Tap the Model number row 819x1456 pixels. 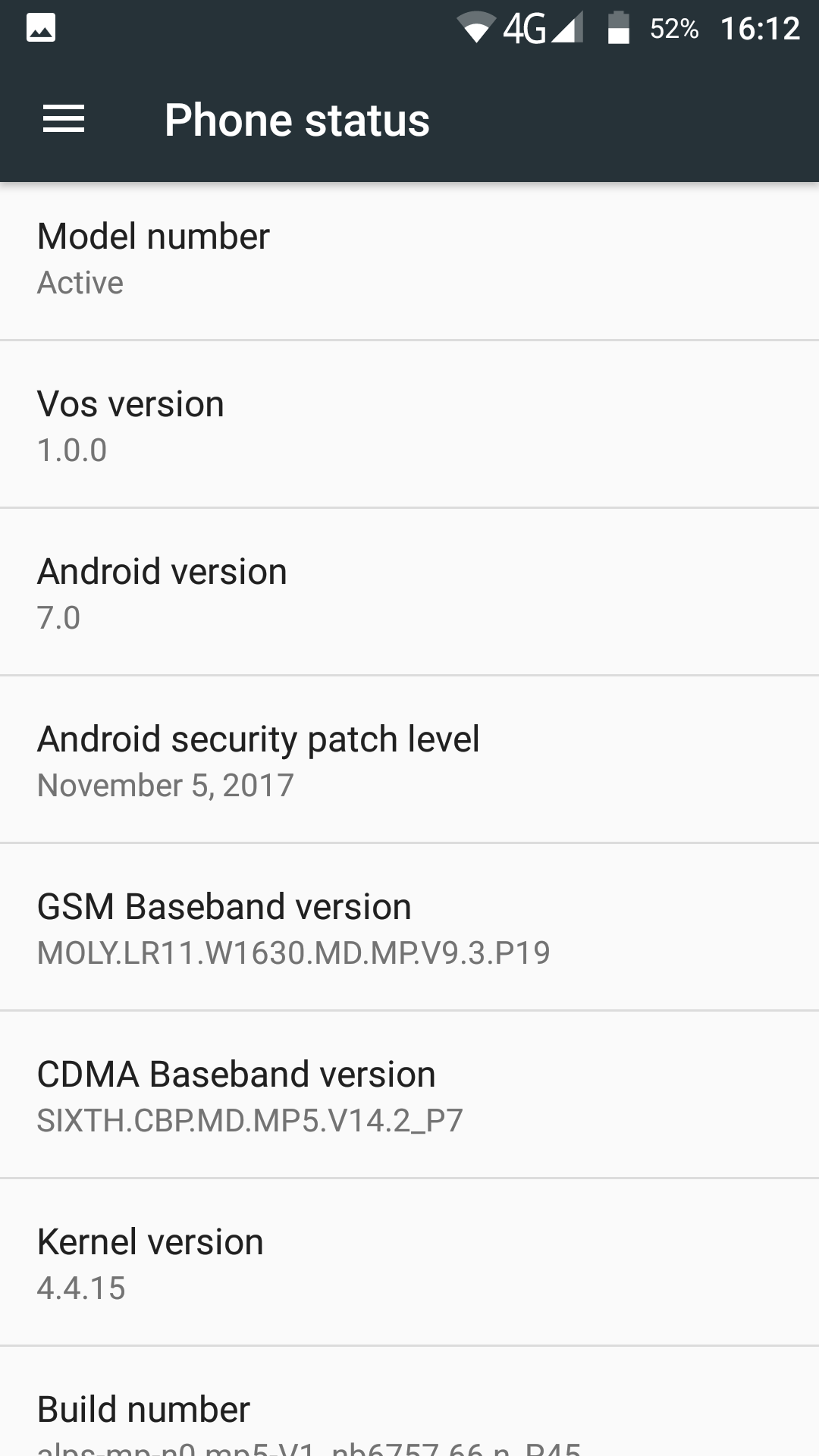point(409,261)
